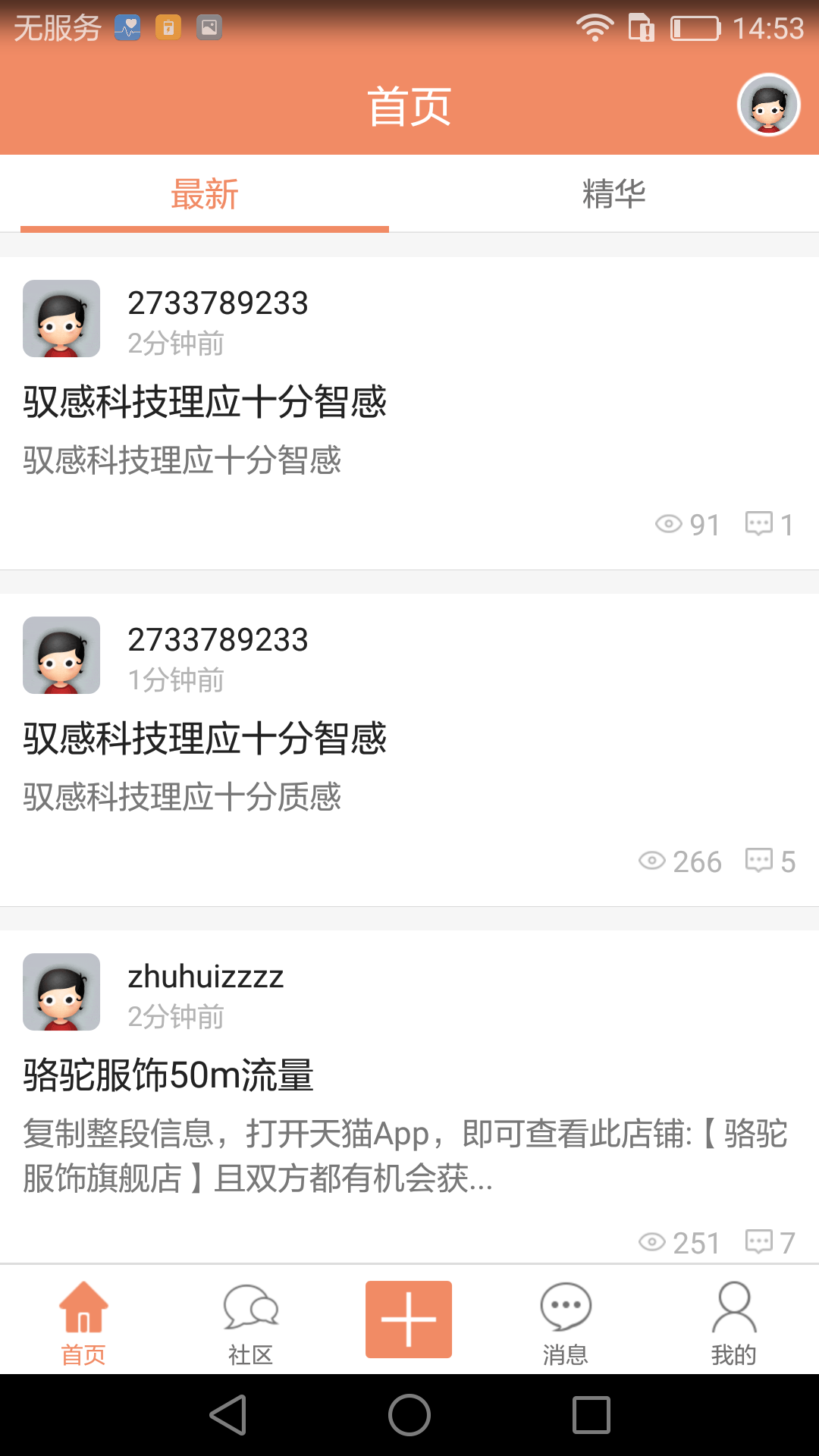Viewport: 819px width, 1456px height.
Task: Open comments on the 骆驼服饰50m流量 post
Action: (769, 1242)
